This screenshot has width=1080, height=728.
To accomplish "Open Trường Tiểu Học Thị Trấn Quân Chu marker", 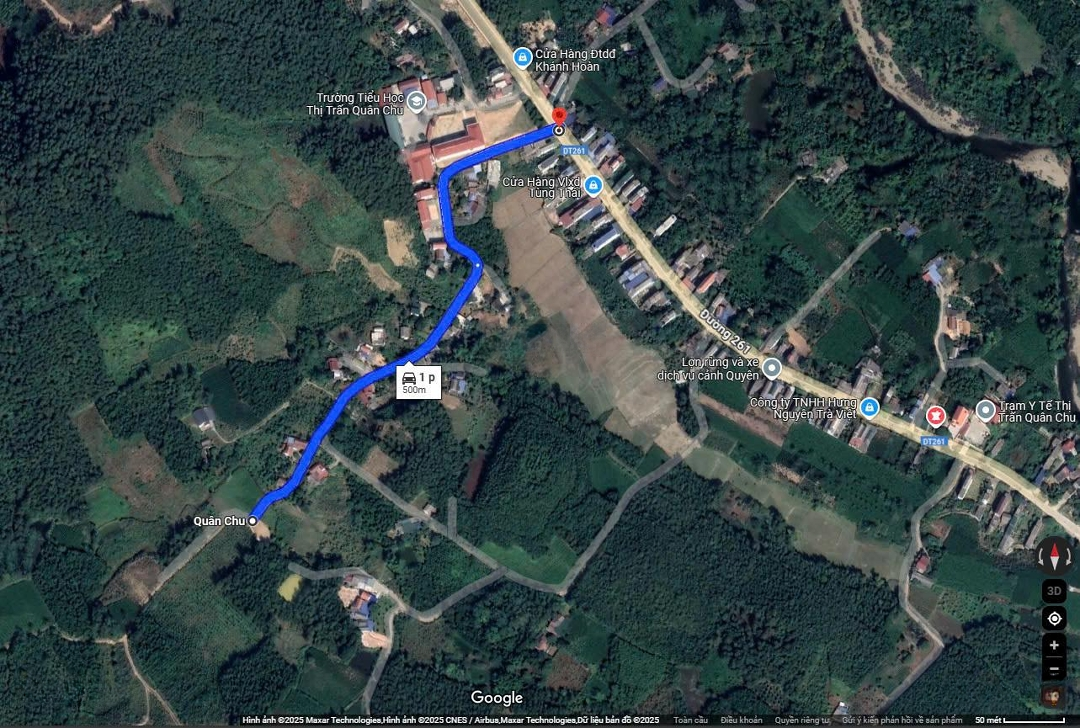I will click(x=417, y=101).
